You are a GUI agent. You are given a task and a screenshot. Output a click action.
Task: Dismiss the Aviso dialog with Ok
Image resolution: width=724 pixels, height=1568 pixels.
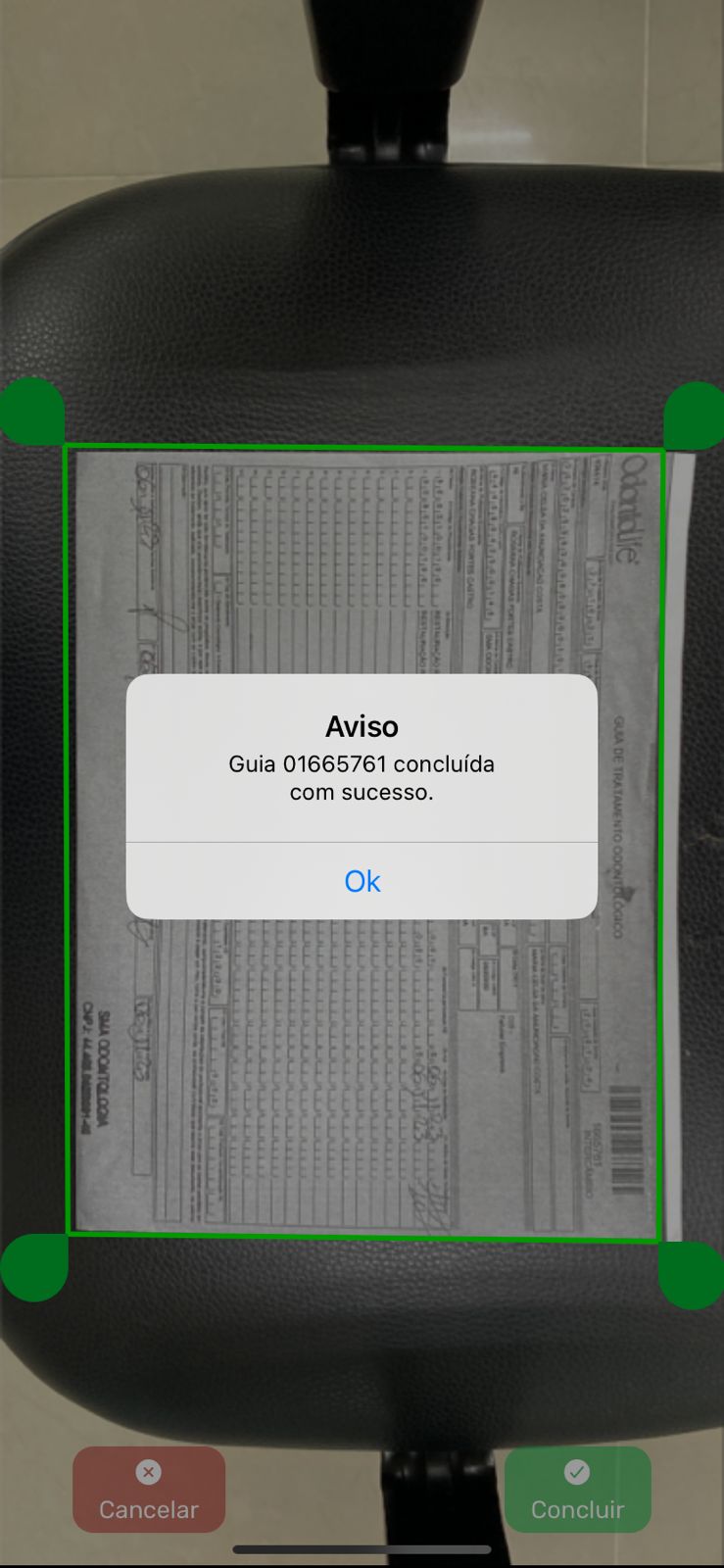pyautogui.click(x=362, y=881)
